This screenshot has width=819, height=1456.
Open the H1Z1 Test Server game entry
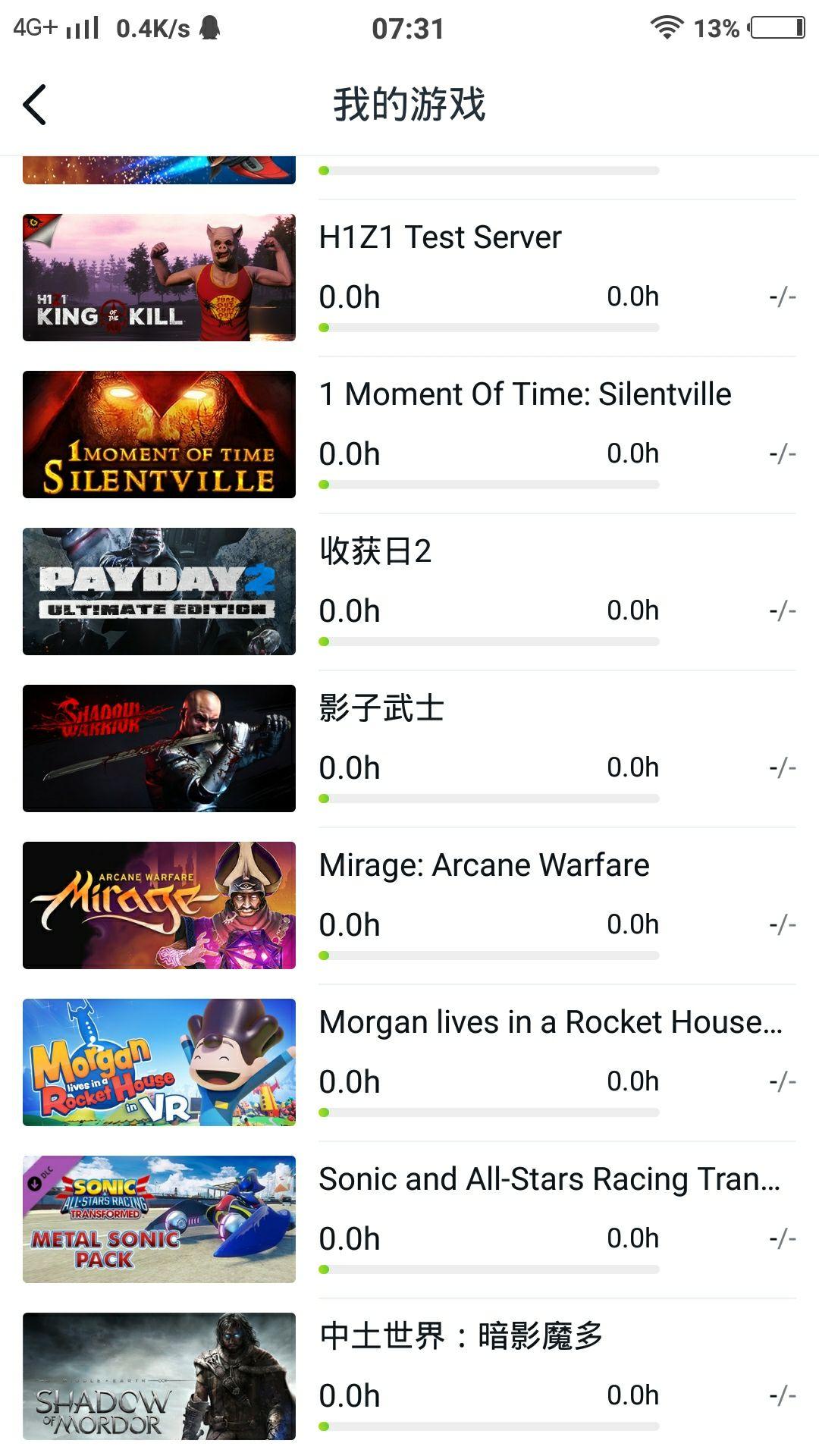440,237
